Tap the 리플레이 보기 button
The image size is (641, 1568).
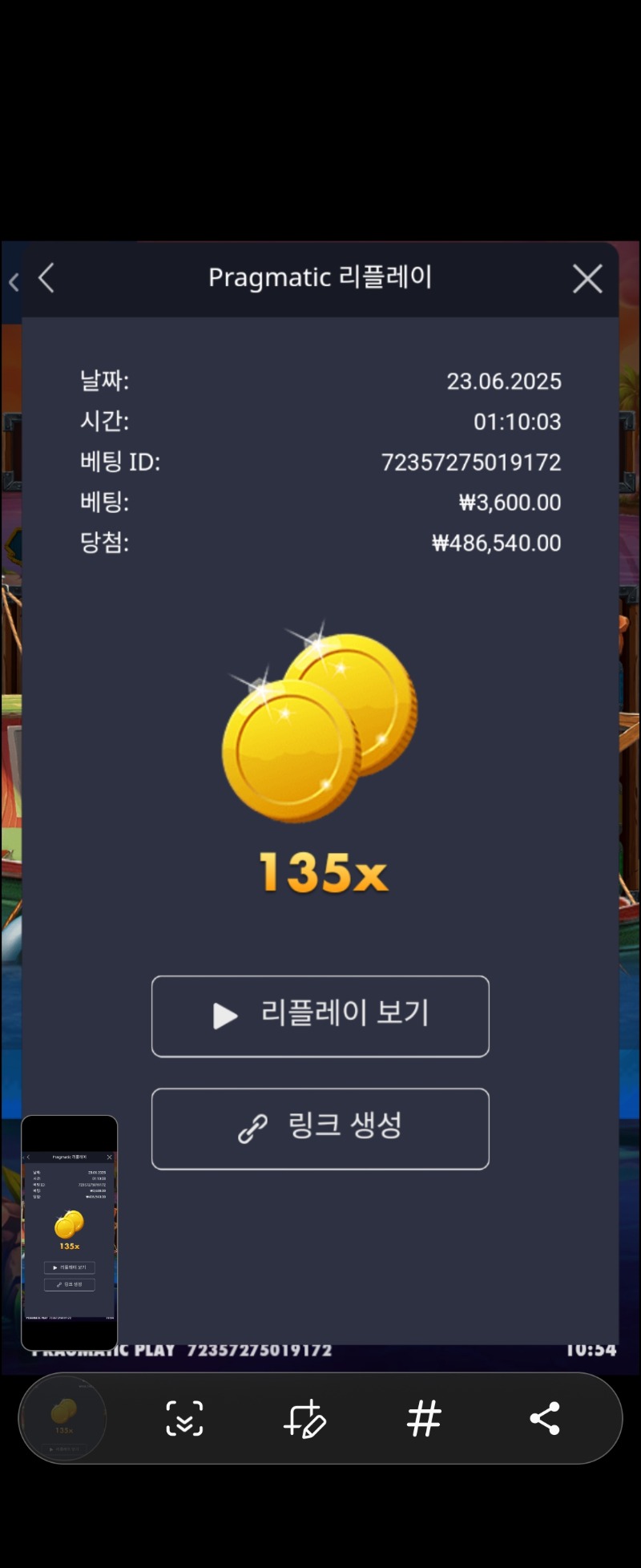pyautogui.click(x=320, y=1016)
